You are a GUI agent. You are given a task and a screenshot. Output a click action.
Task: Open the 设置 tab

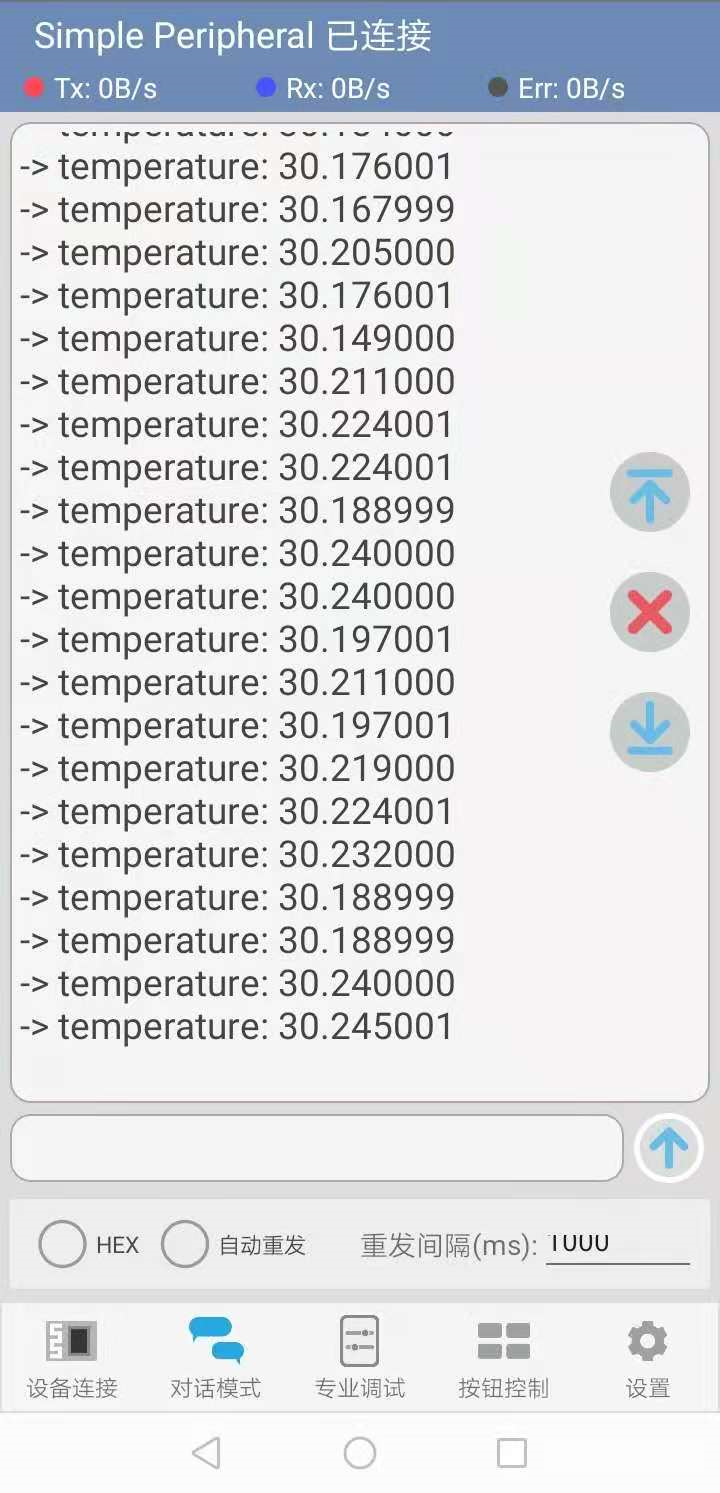(x=647, y=1357)
